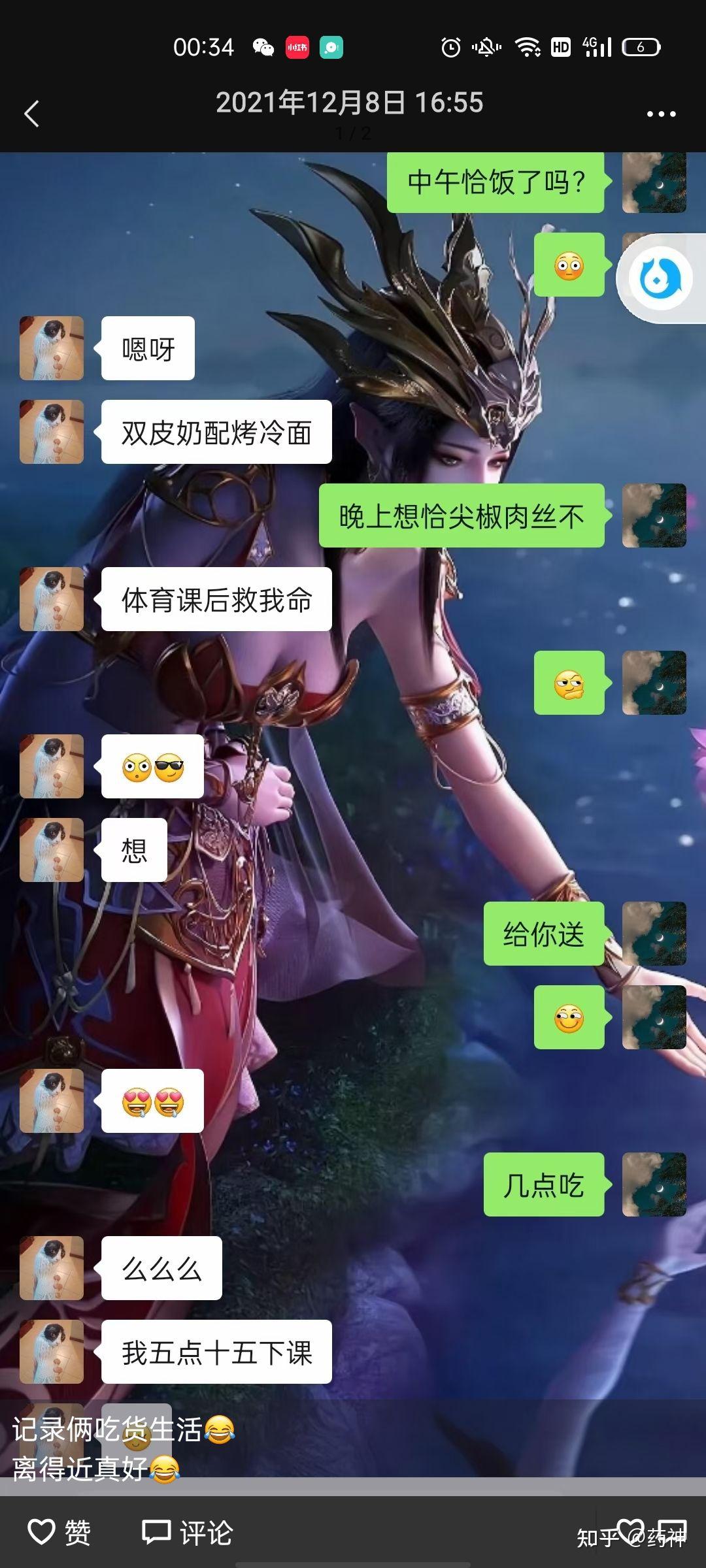Go back with the top-left arrow
Image resolution: width=706 pixels, height=1568 pixels.
(31, 114)
